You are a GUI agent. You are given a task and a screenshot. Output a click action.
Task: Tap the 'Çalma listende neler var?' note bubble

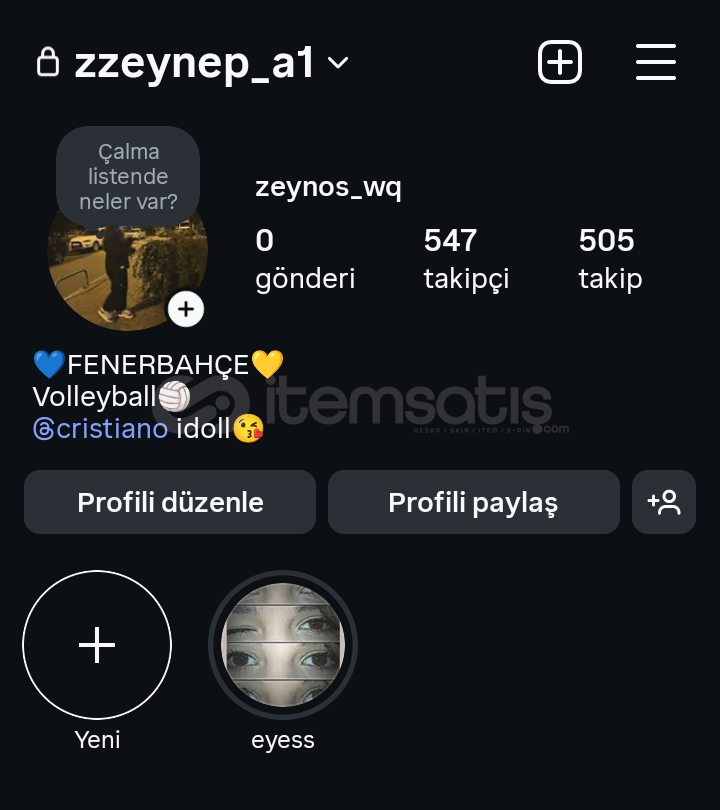coord(128,177)
